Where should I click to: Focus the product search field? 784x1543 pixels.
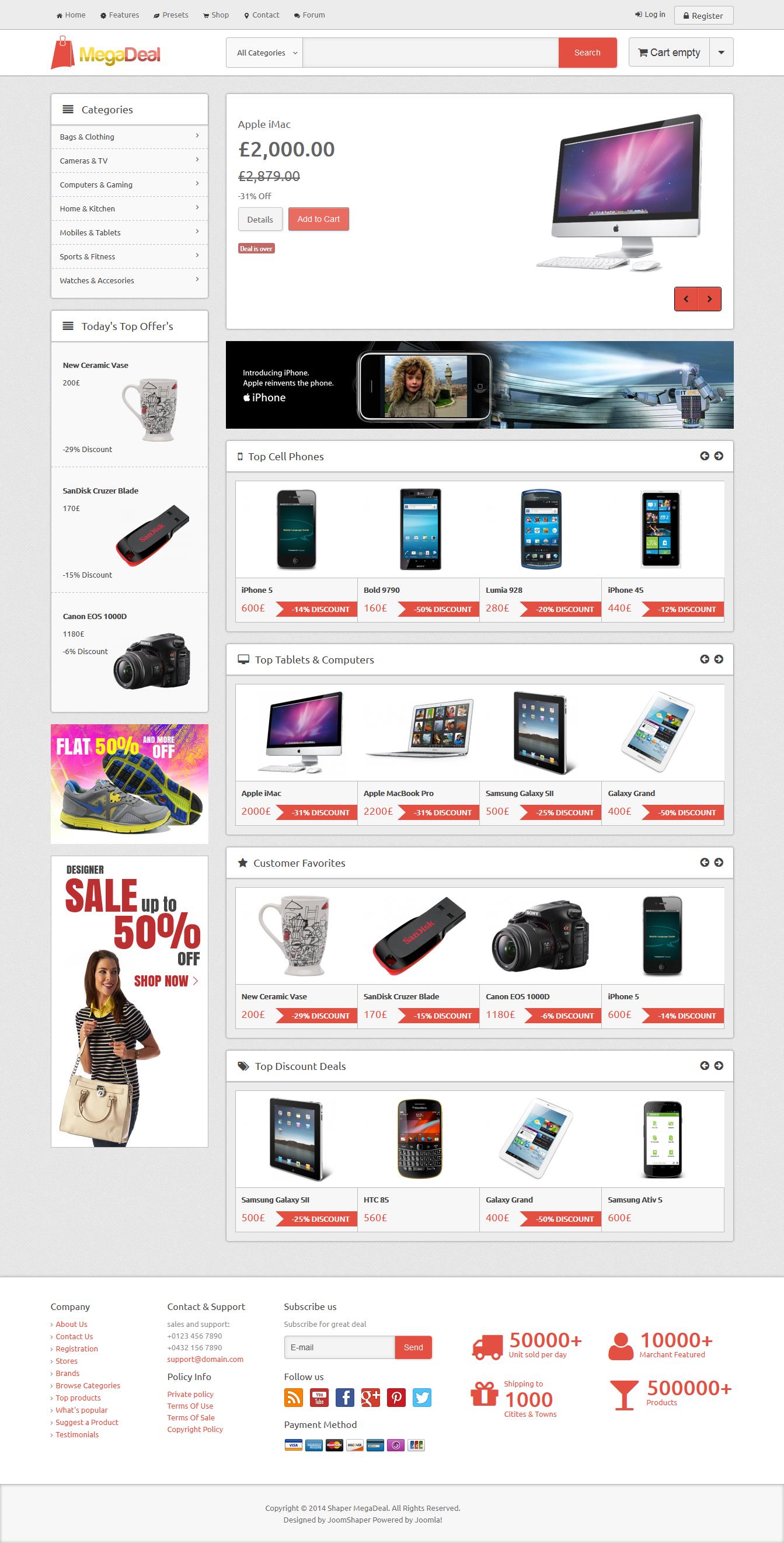[430, 53]
